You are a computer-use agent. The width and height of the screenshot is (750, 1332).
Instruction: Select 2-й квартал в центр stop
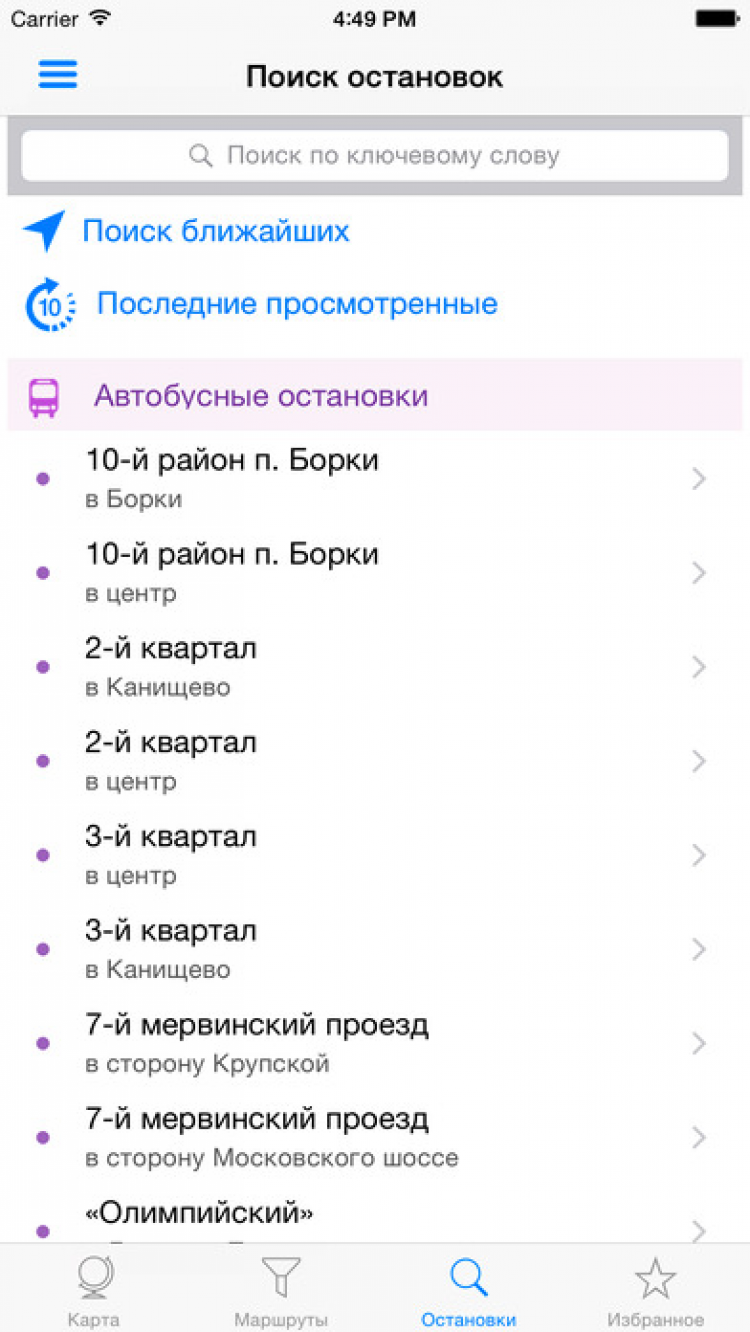[375, 761]
